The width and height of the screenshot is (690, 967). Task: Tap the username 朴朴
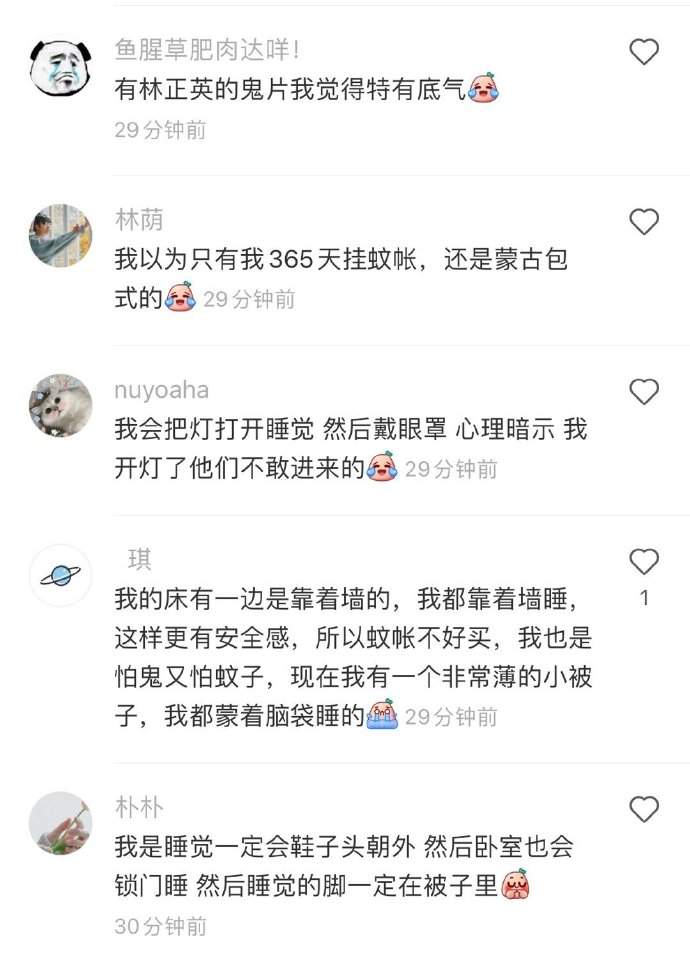click(139, 807)
